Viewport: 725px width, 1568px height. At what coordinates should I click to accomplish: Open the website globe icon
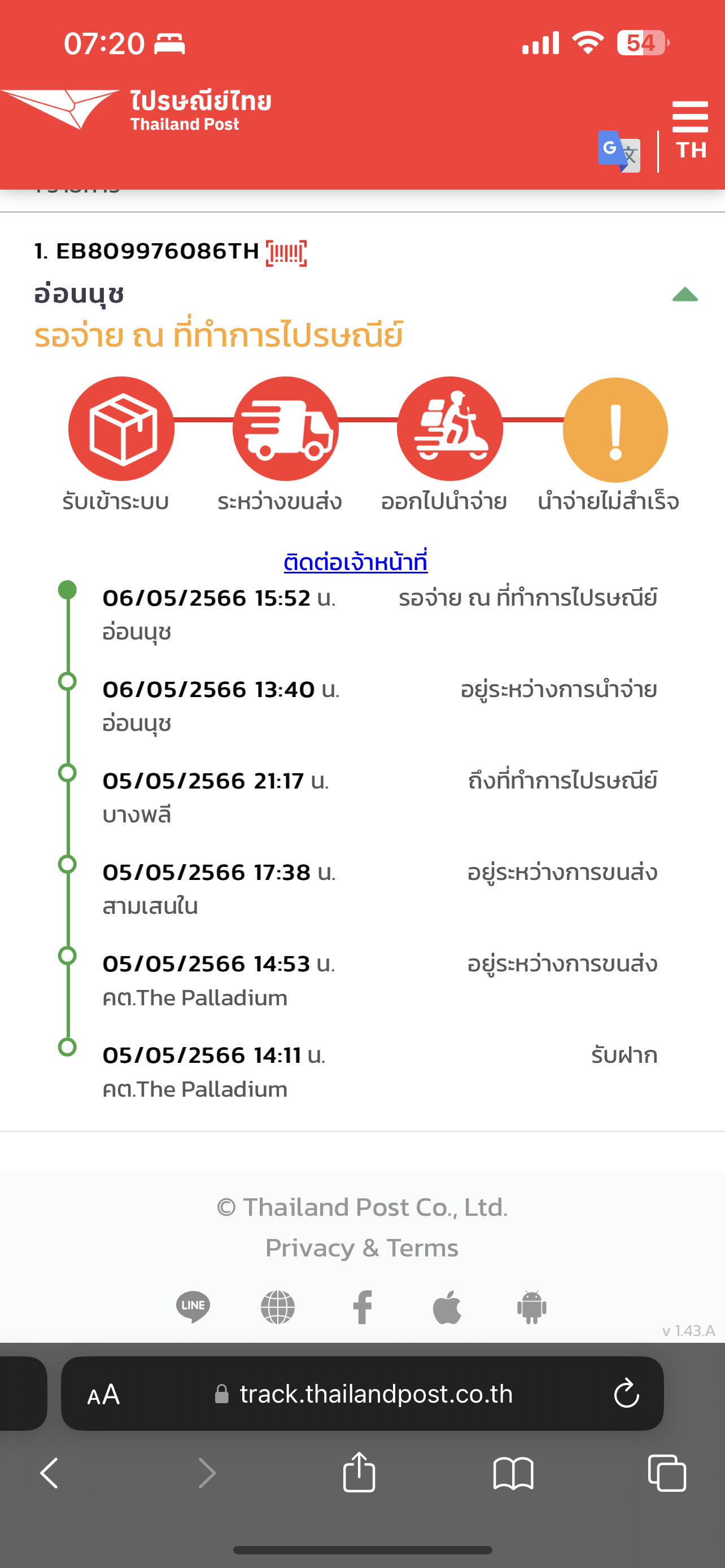click(278, 1307)
